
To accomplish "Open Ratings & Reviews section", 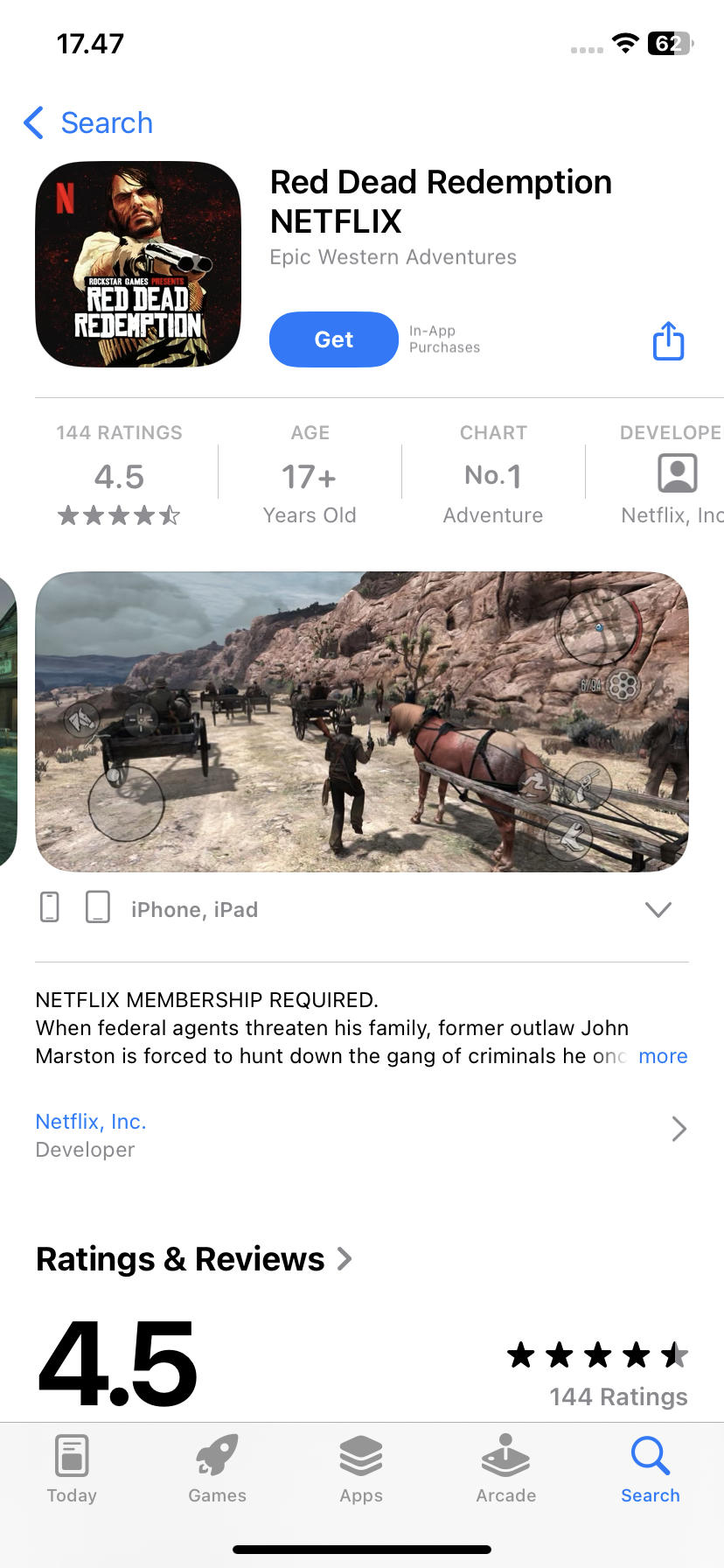I will pos(193,1259).
